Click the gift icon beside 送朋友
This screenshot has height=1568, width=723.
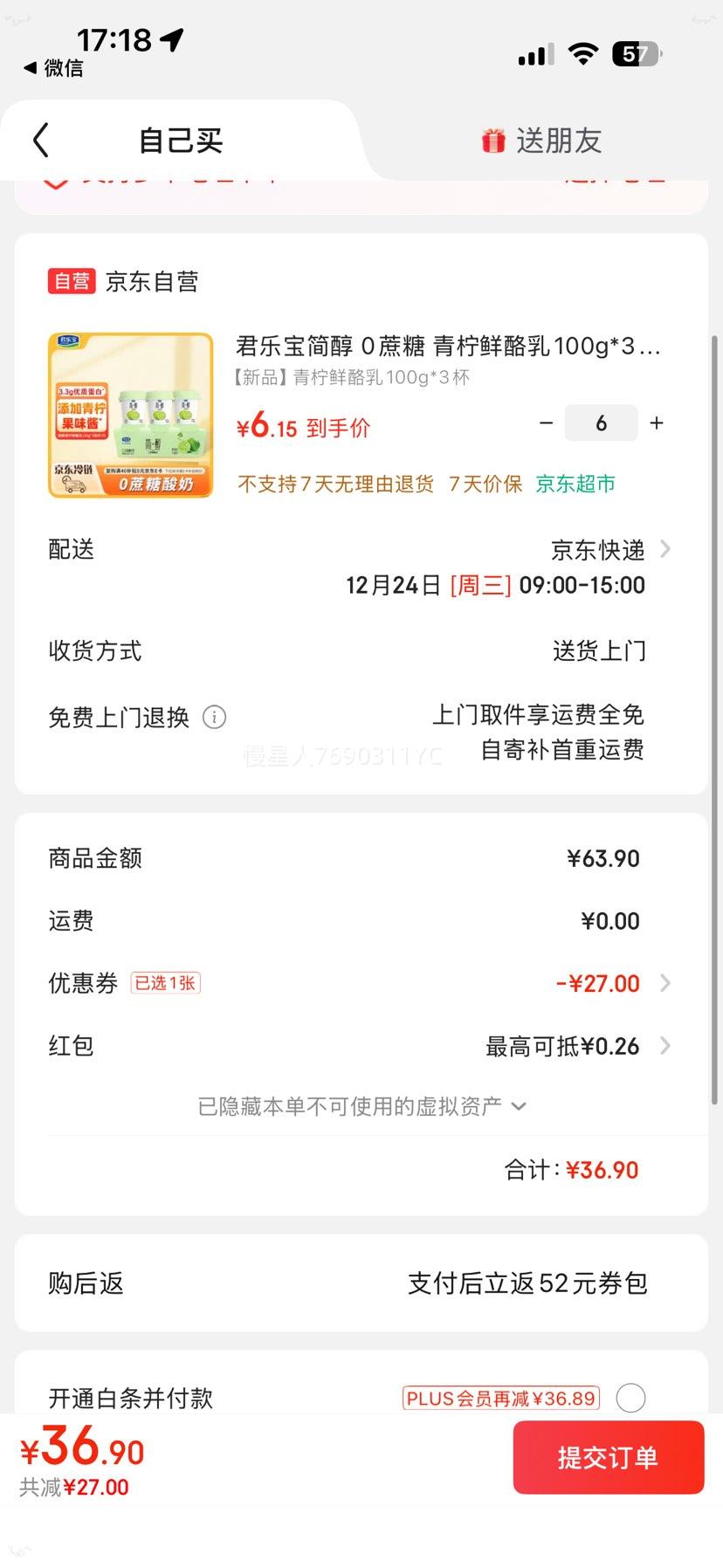(x=494, y=139)
